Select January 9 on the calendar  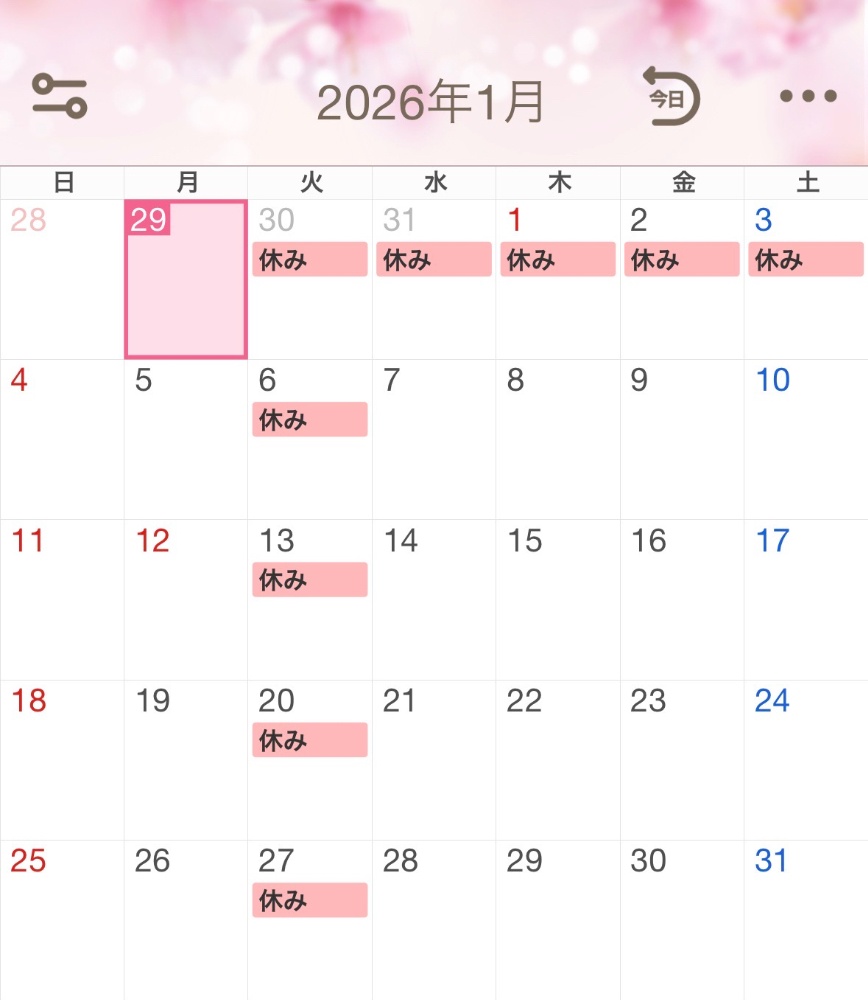click(682, 440)
